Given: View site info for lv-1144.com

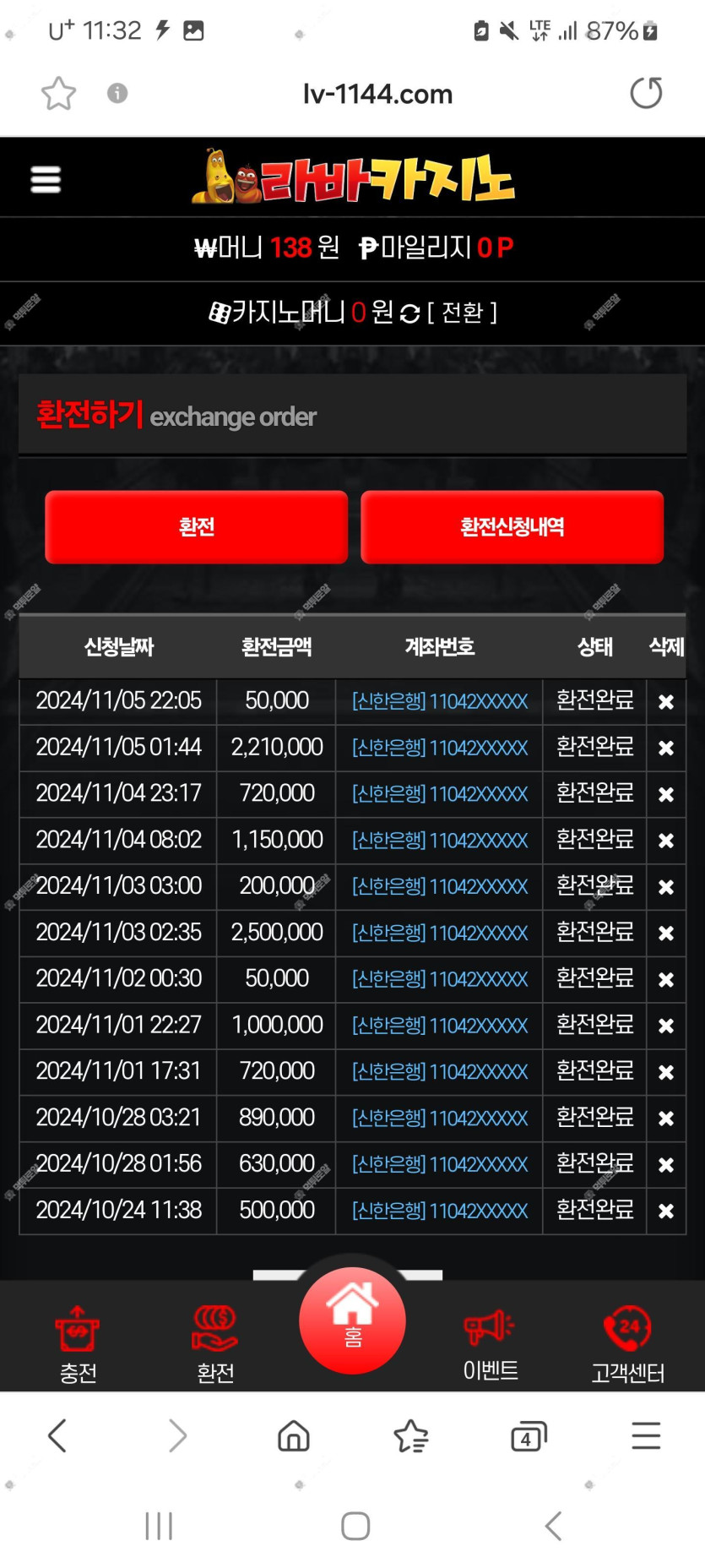Looking at the screenshot, I should click(x=117, y=93).
